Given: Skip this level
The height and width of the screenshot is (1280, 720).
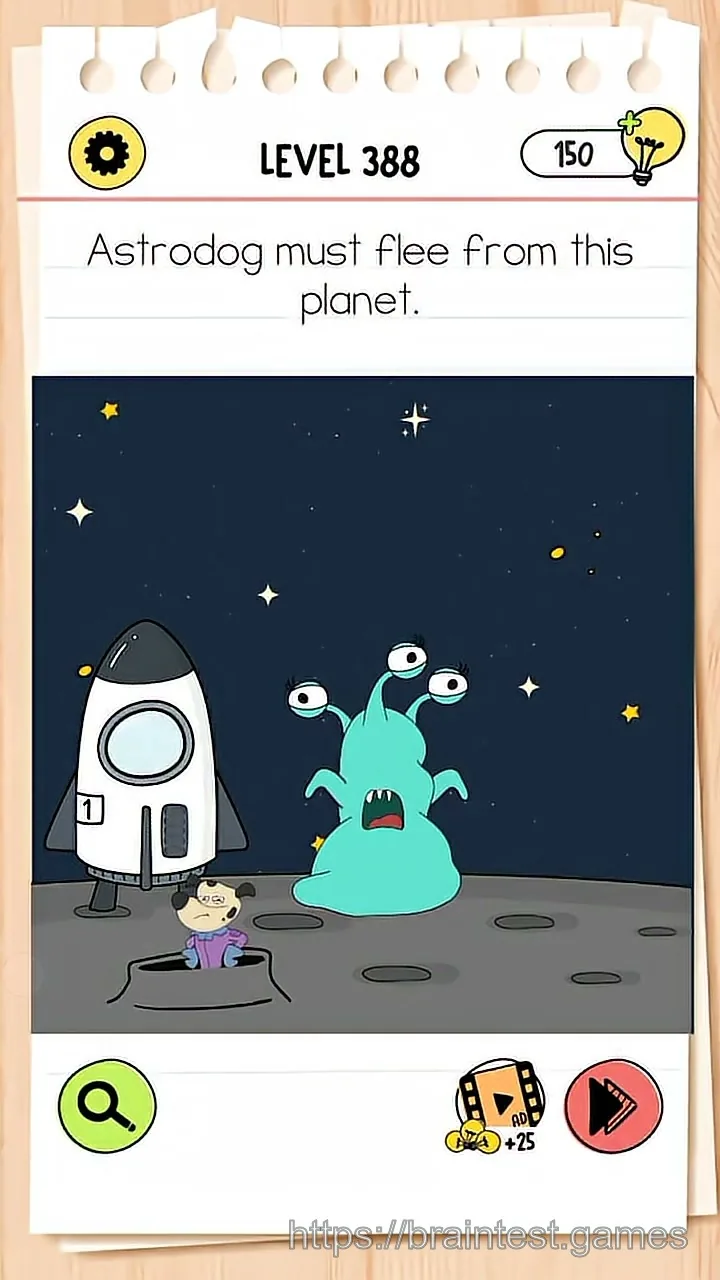Looking at the screenshot, I should (614, 1106).
